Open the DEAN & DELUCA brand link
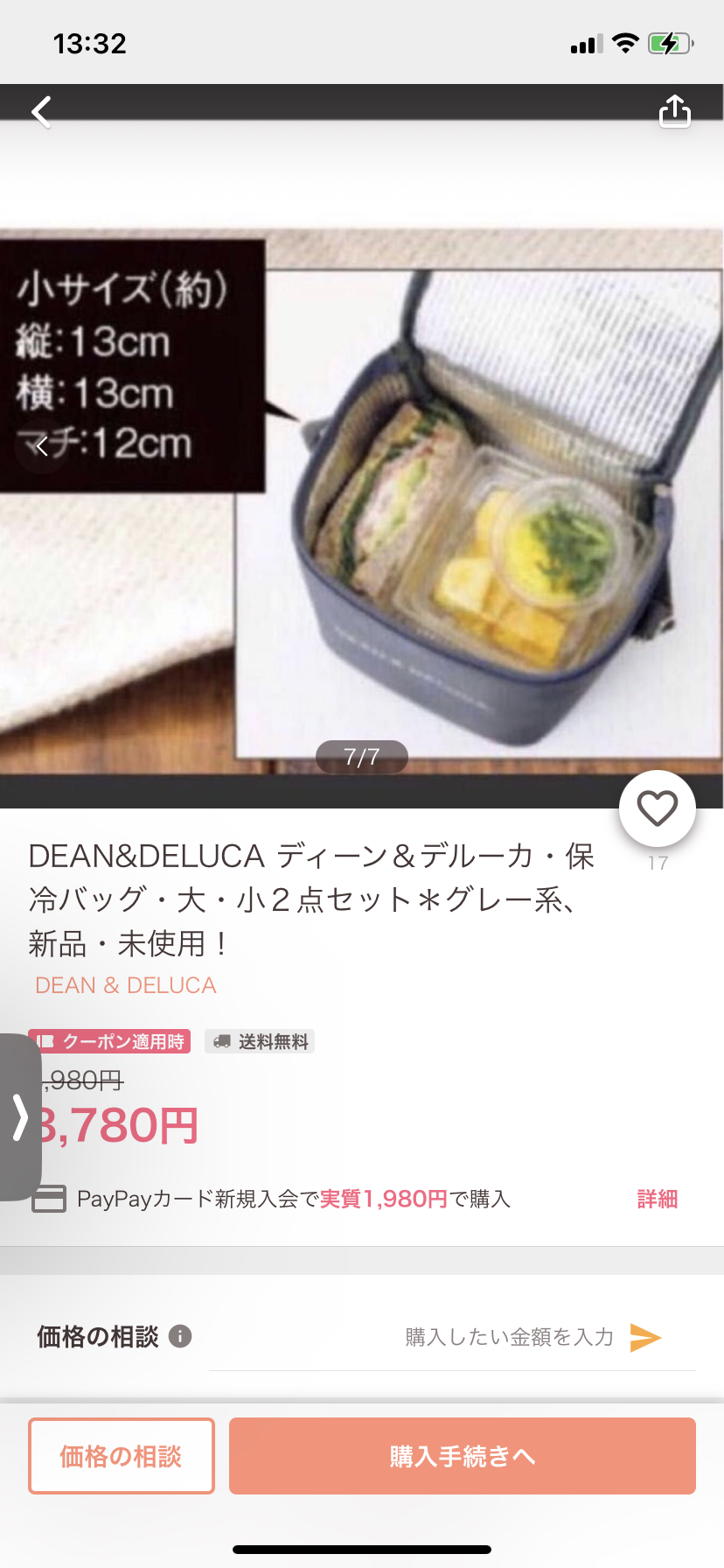This screenshot has height=1568, width=724. 126,985
